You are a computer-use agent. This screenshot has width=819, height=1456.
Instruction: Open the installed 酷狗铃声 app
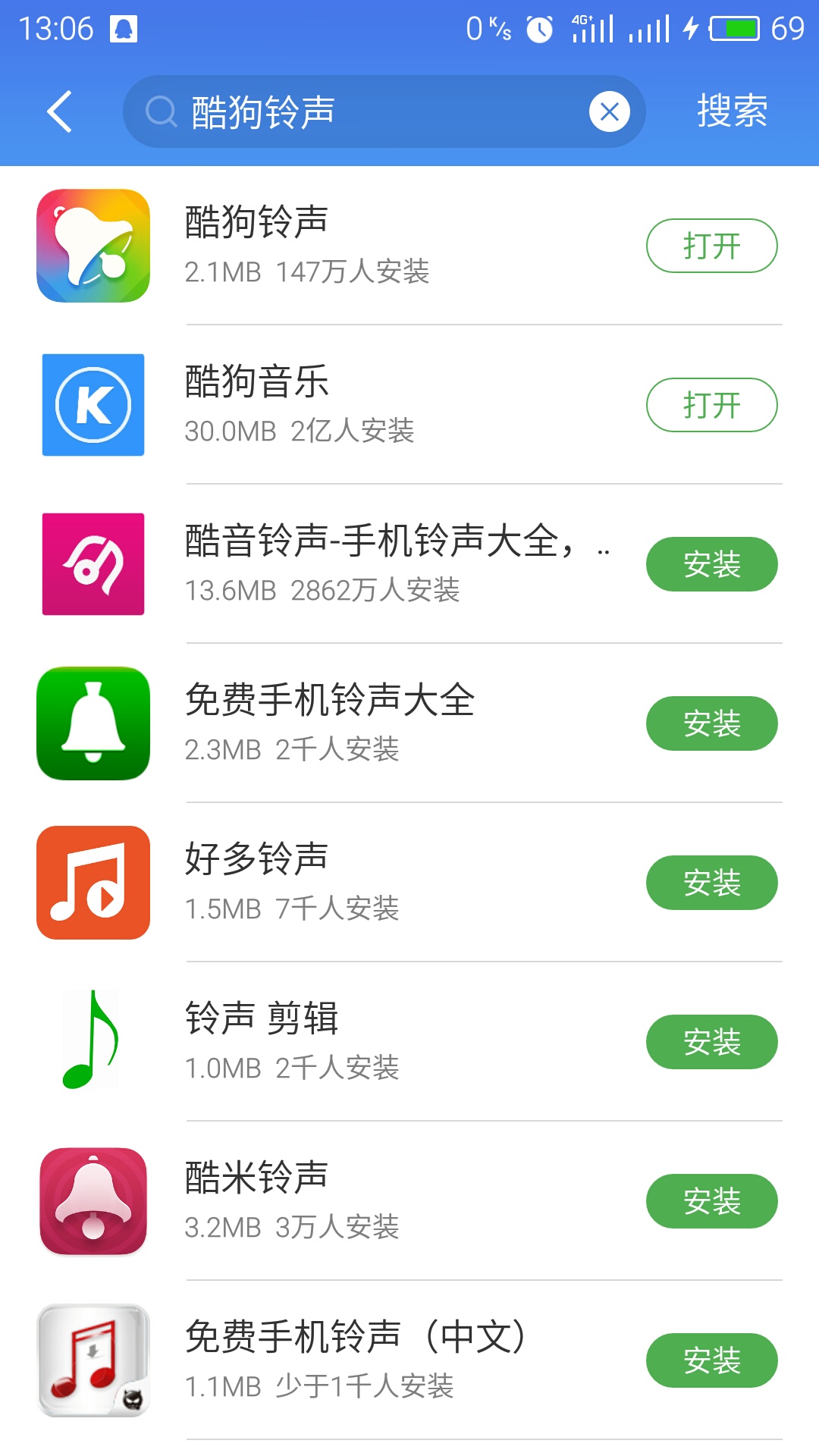711,246
